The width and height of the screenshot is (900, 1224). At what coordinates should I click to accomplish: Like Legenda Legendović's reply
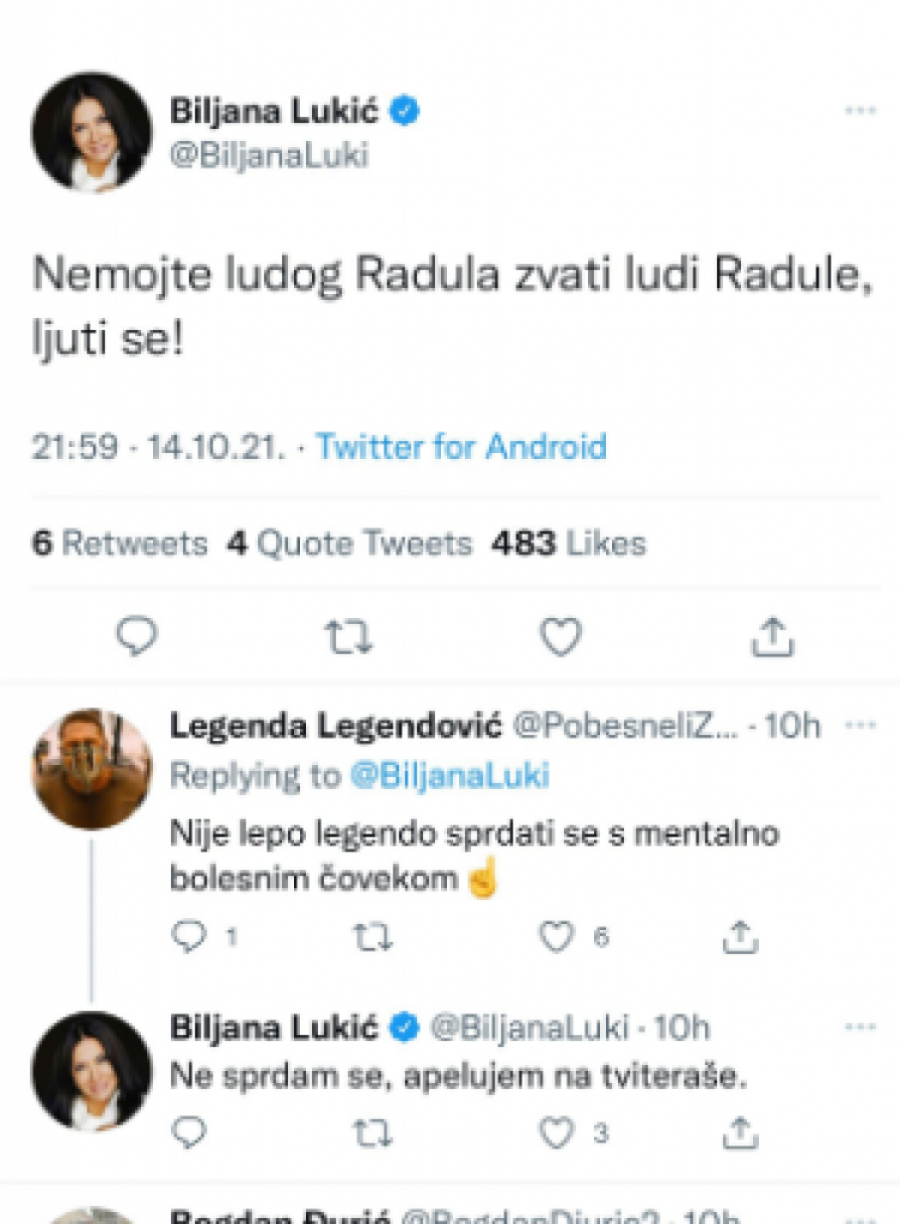[x=557, y=936]
